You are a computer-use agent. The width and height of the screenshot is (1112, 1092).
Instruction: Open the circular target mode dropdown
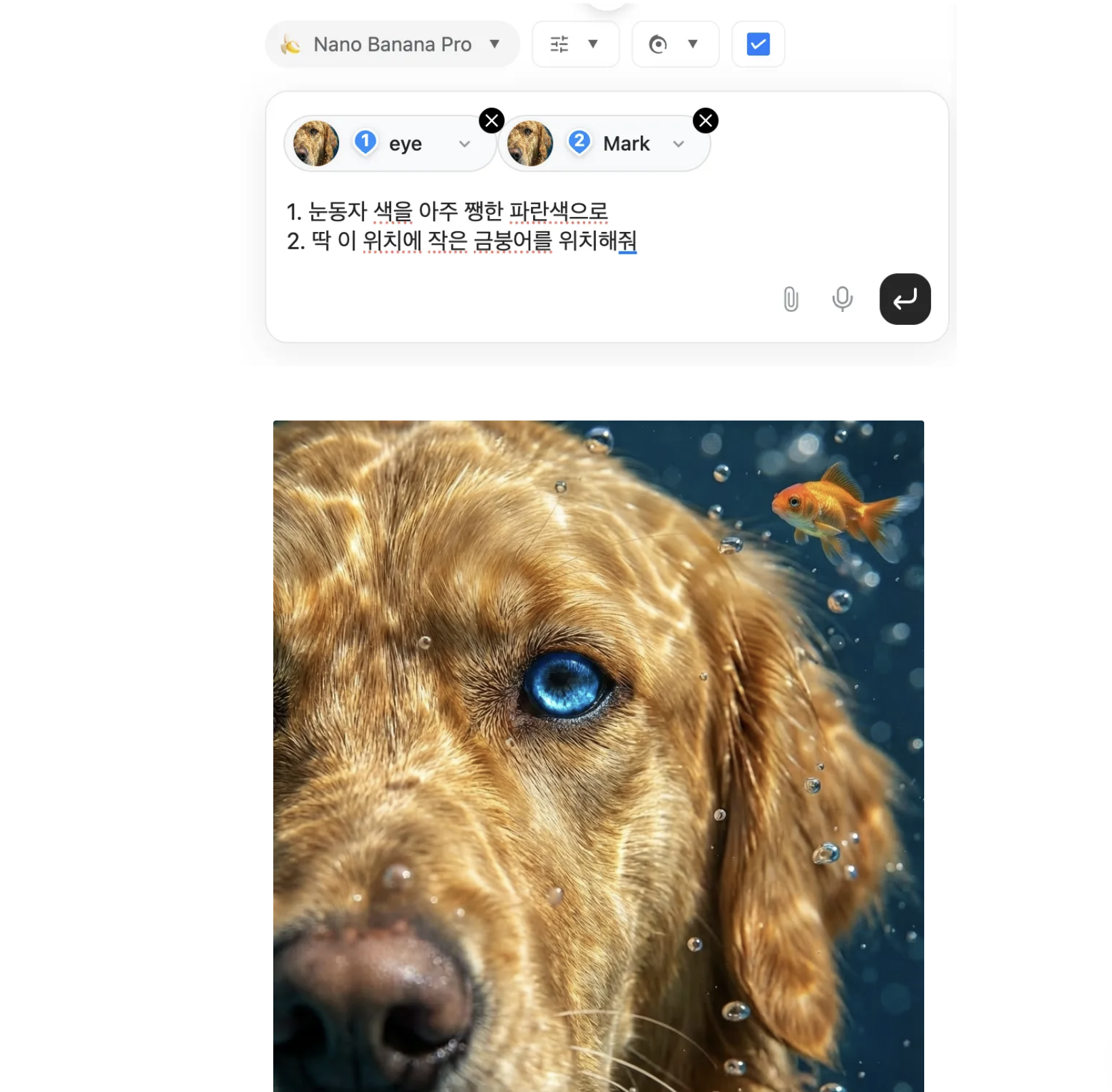pyautogui.click(x=675, y=45)
